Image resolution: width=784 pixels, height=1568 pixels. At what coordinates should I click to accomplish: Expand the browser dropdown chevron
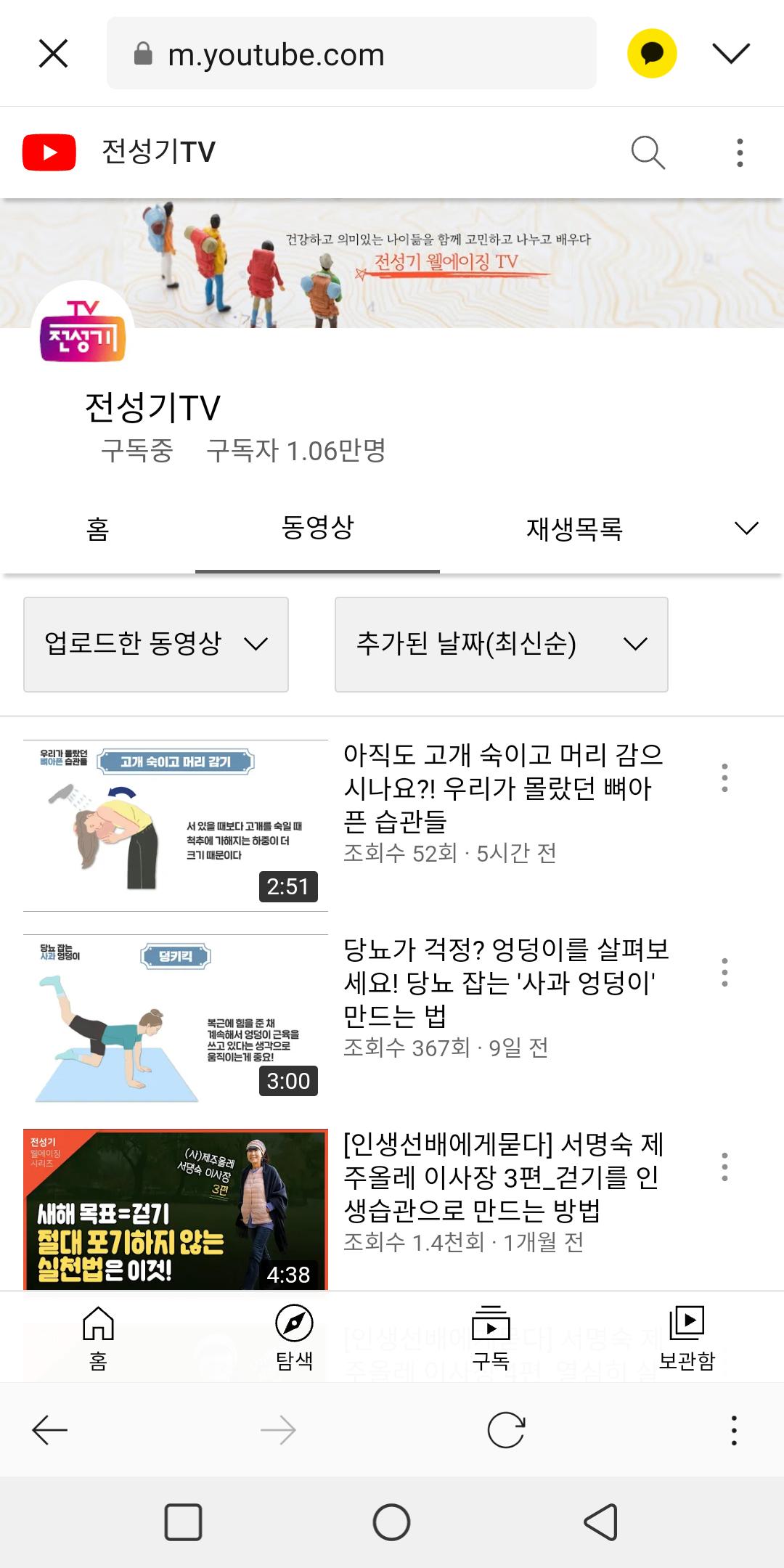[x=730, y=54]
